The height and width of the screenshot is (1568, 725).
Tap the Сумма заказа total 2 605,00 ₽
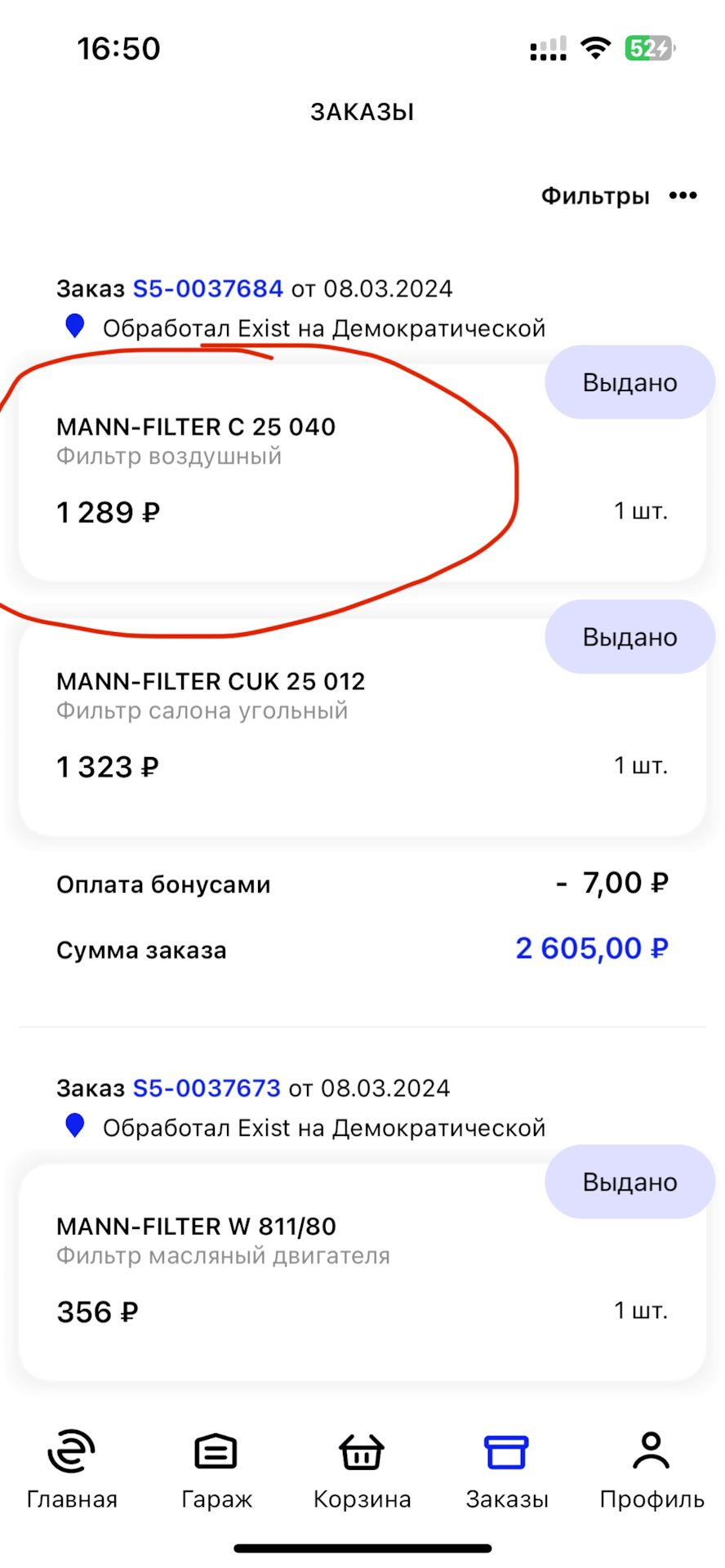(590, 947)
